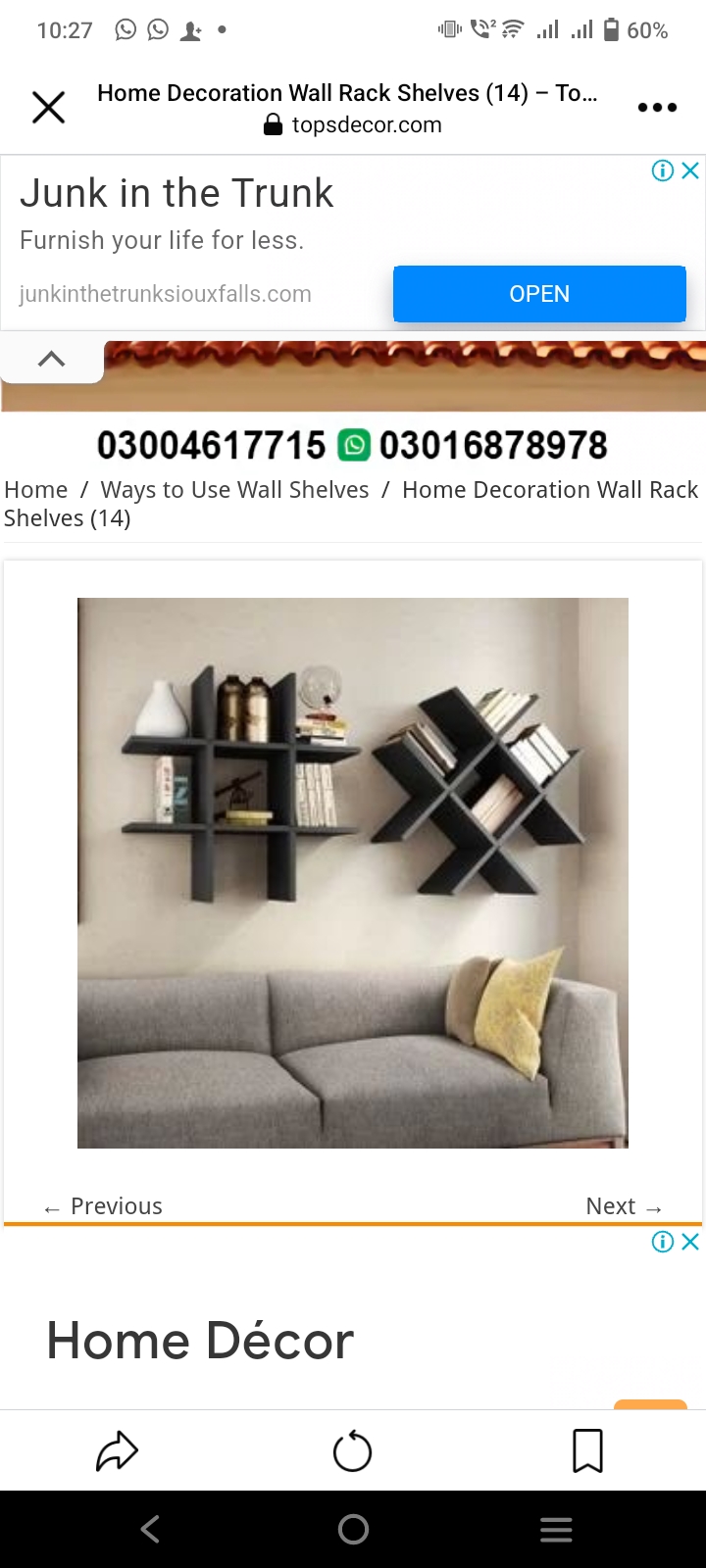
Task: Go to the Previous image
Action: tap(103, 1206)
